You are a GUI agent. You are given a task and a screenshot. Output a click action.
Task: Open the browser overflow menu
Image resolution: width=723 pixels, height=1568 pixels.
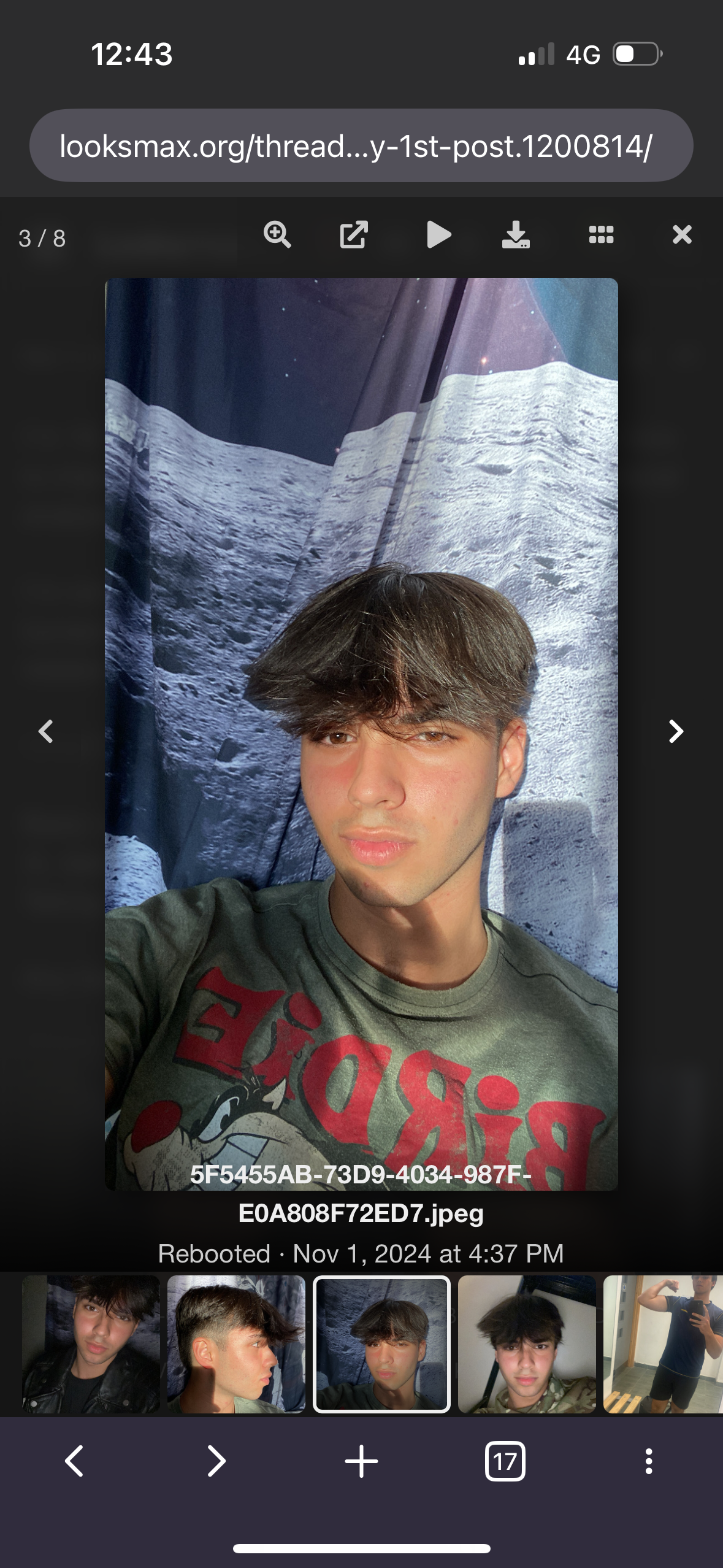[648, 1461]
